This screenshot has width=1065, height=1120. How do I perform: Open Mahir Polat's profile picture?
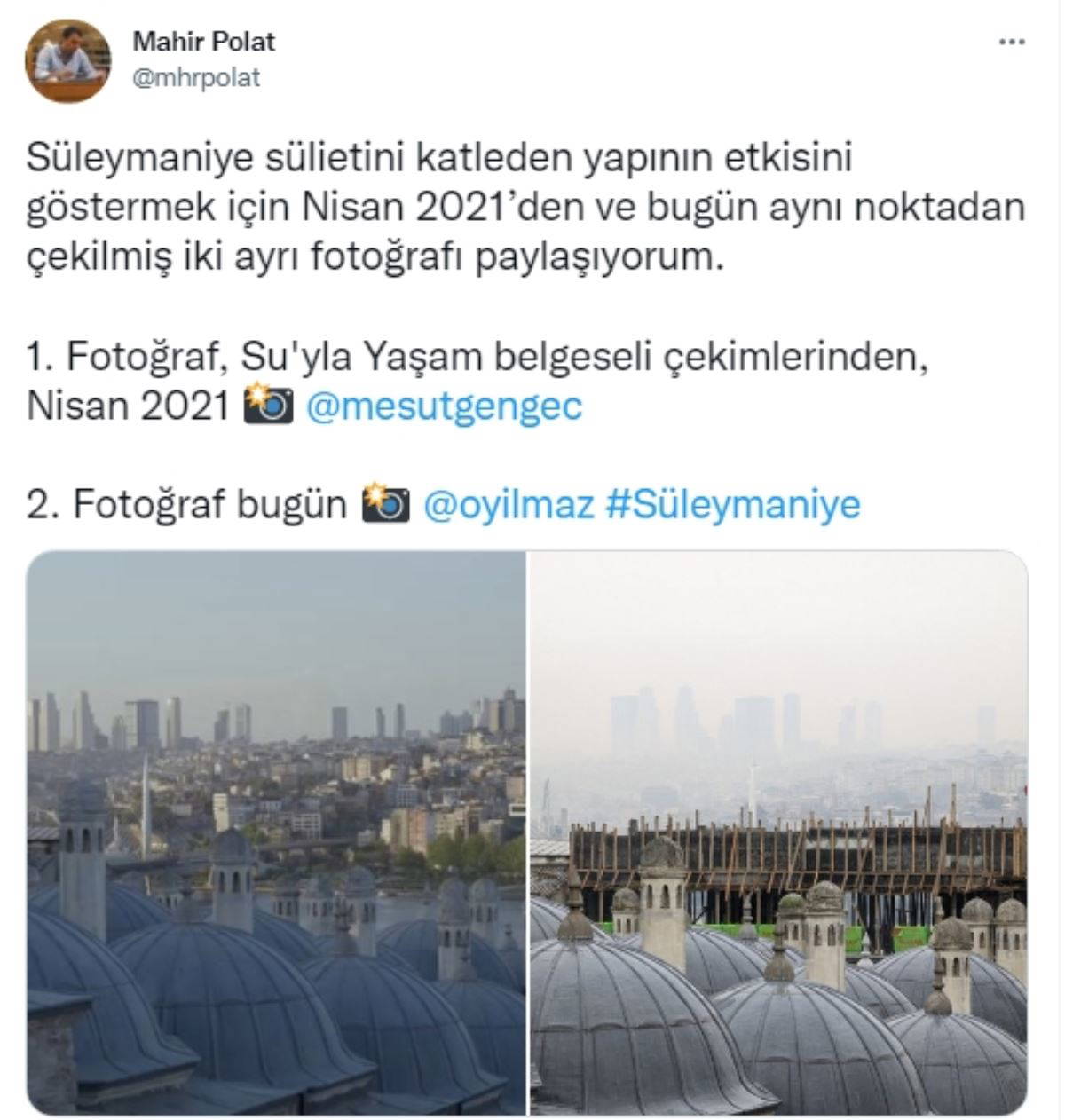(68, 60)
